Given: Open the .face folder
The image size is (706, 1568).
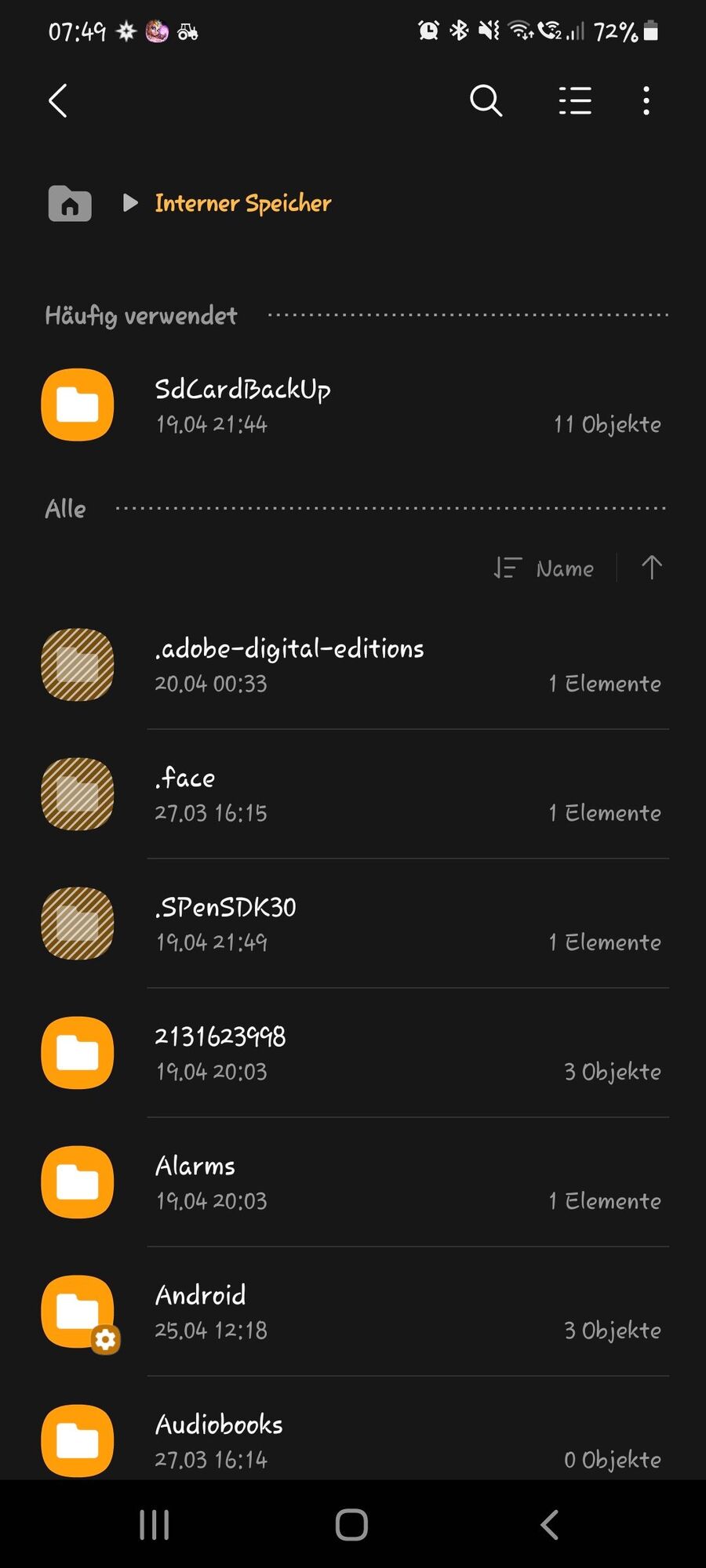Looking at the screenshot, I should pyautogui.click(x=353, y=794).
